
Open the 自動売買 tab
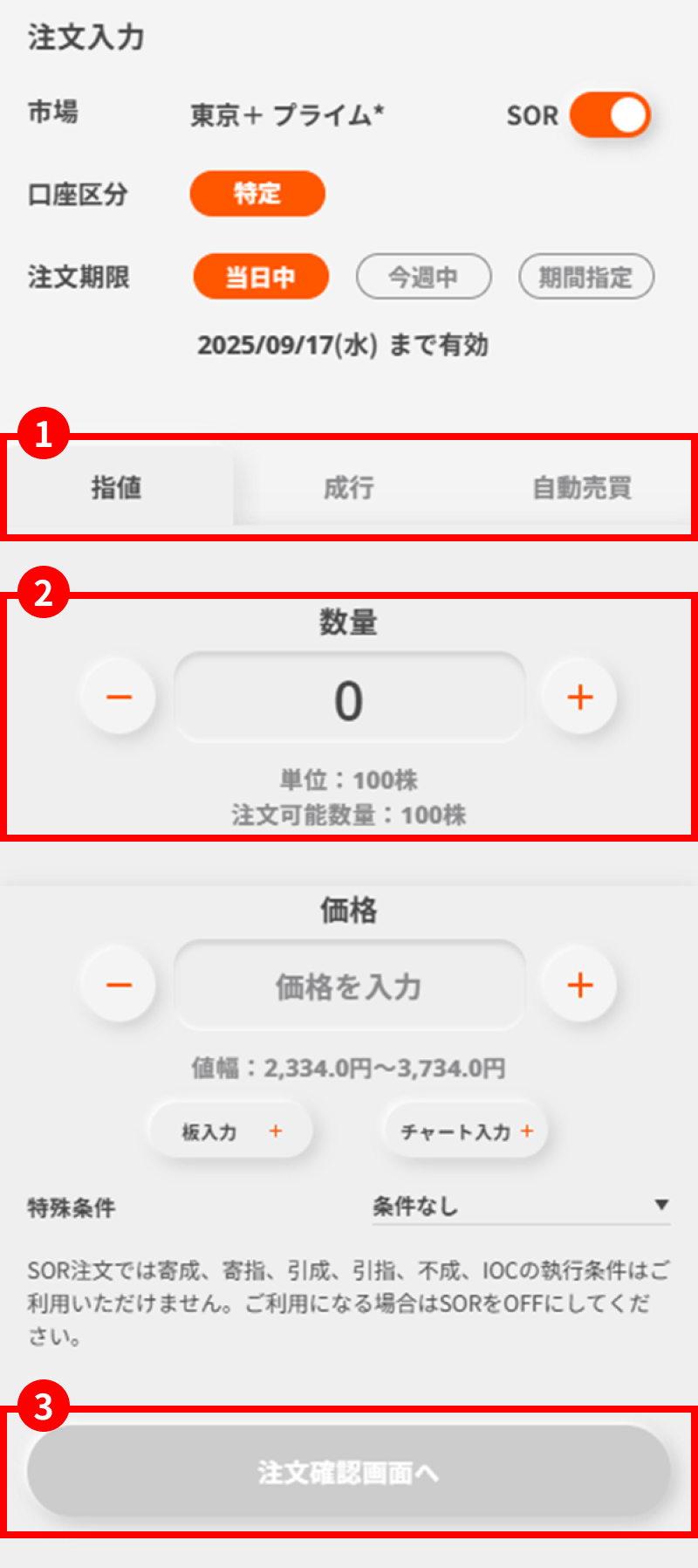pos(582,487)
